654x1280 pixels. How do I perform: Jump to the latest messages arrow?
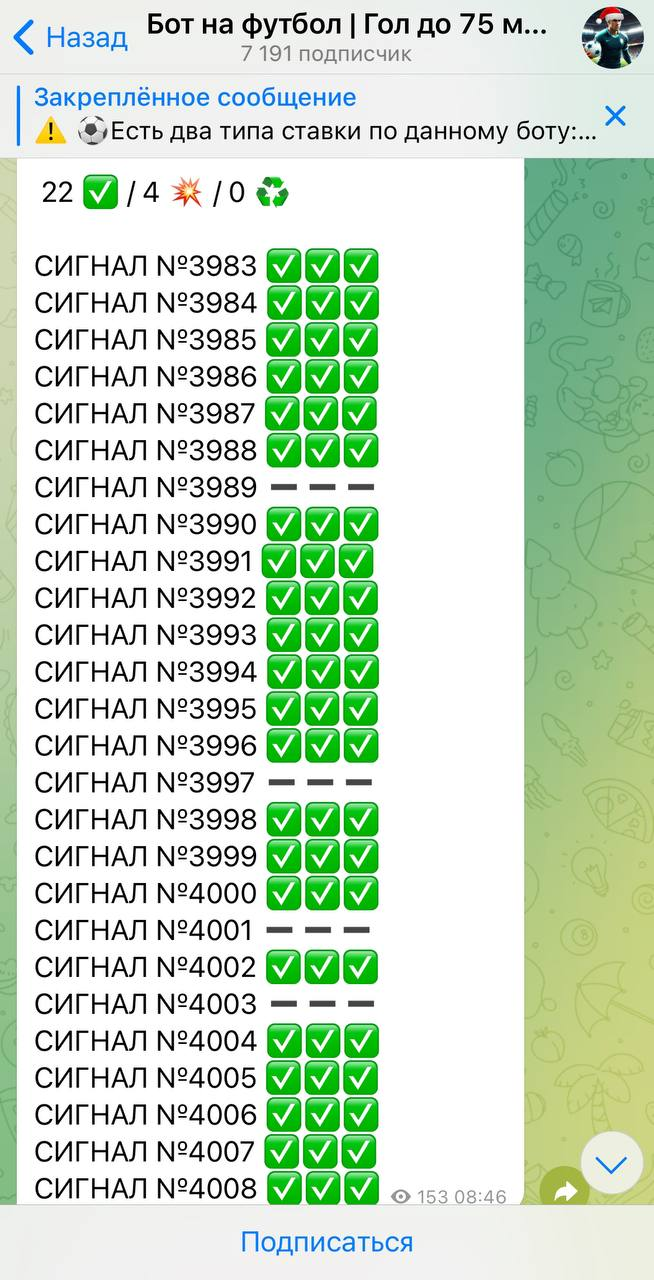click(x=611, y=1163)
